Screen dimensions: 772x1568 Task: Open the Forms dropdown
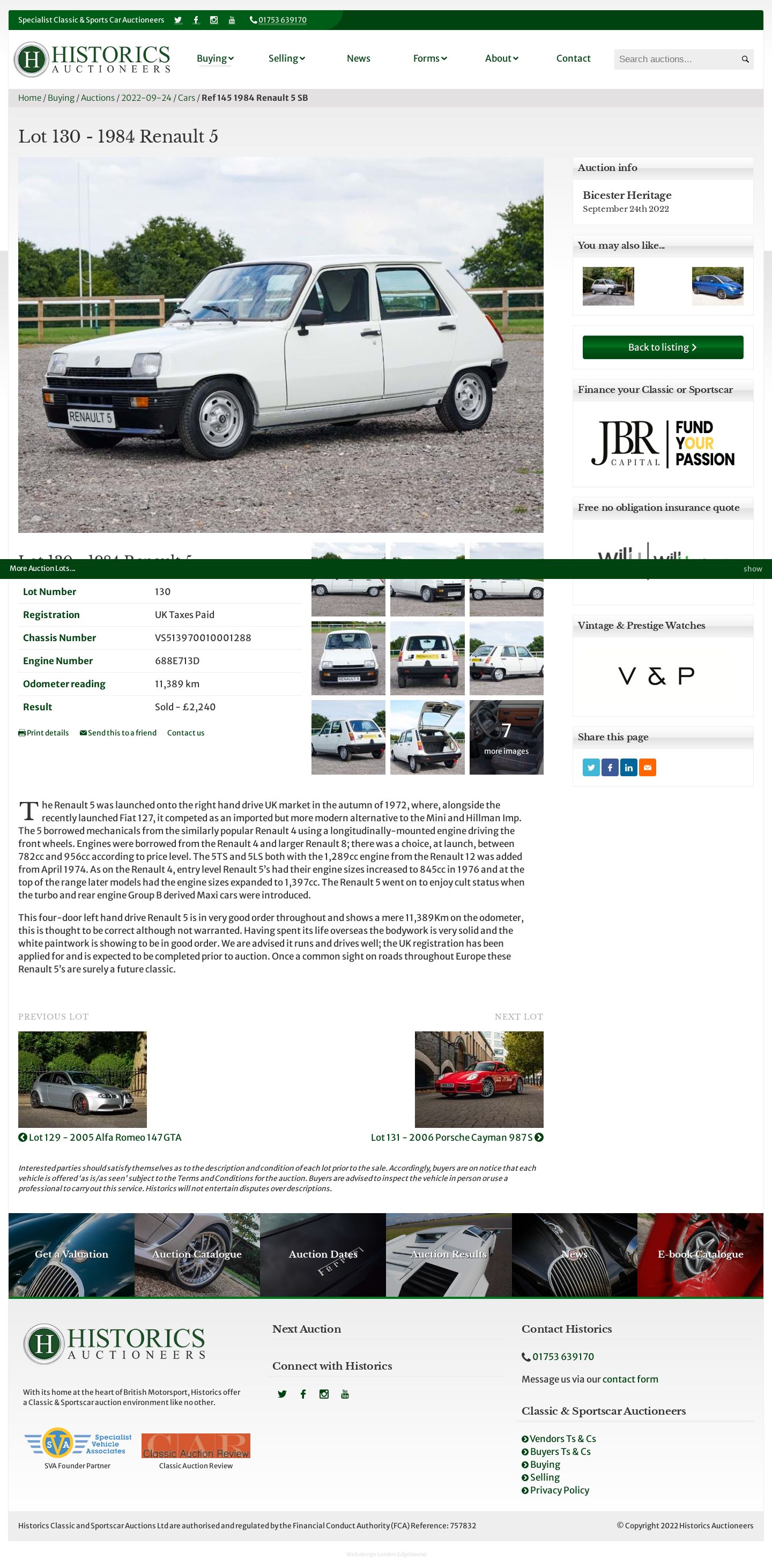point(429,58)
